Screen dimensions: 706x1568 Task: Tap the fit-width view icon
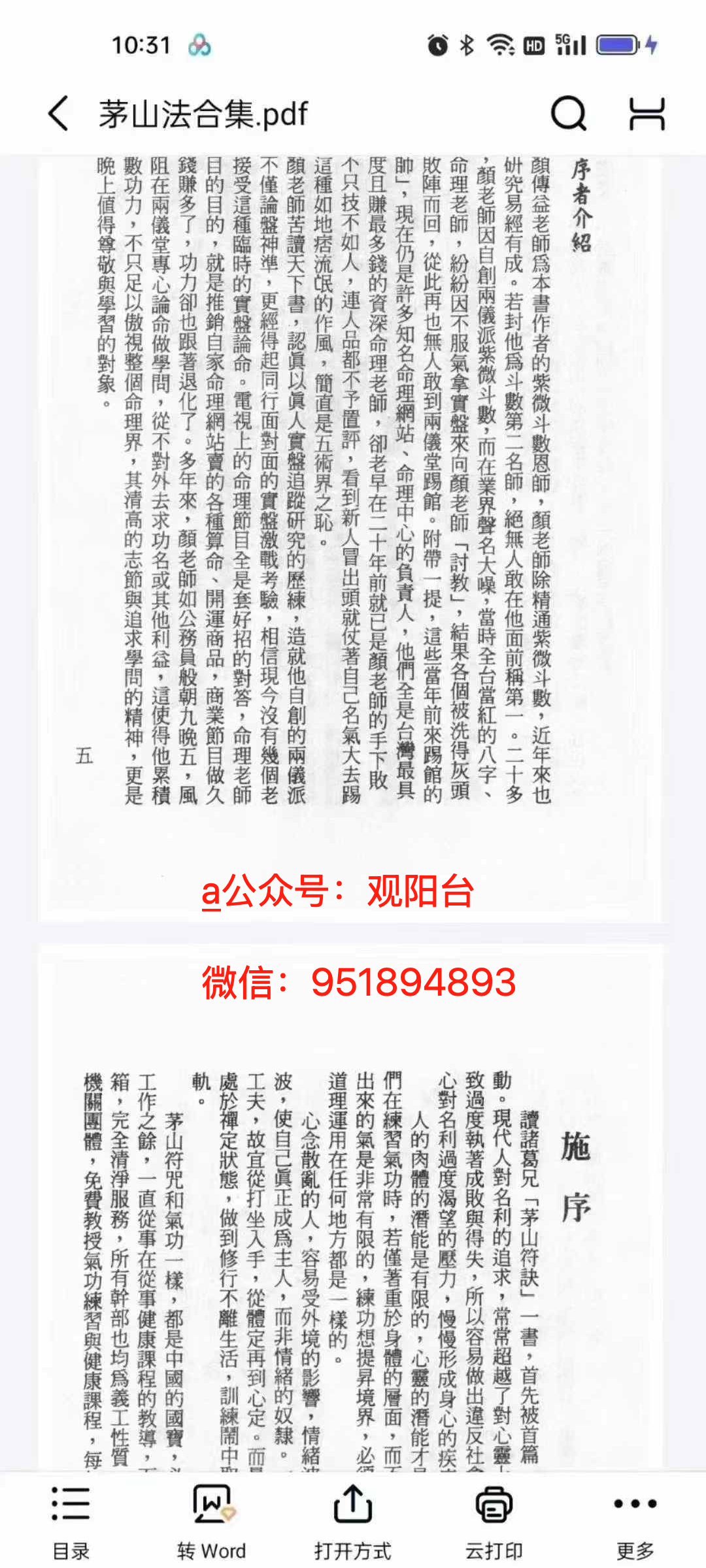pos(647,114)
